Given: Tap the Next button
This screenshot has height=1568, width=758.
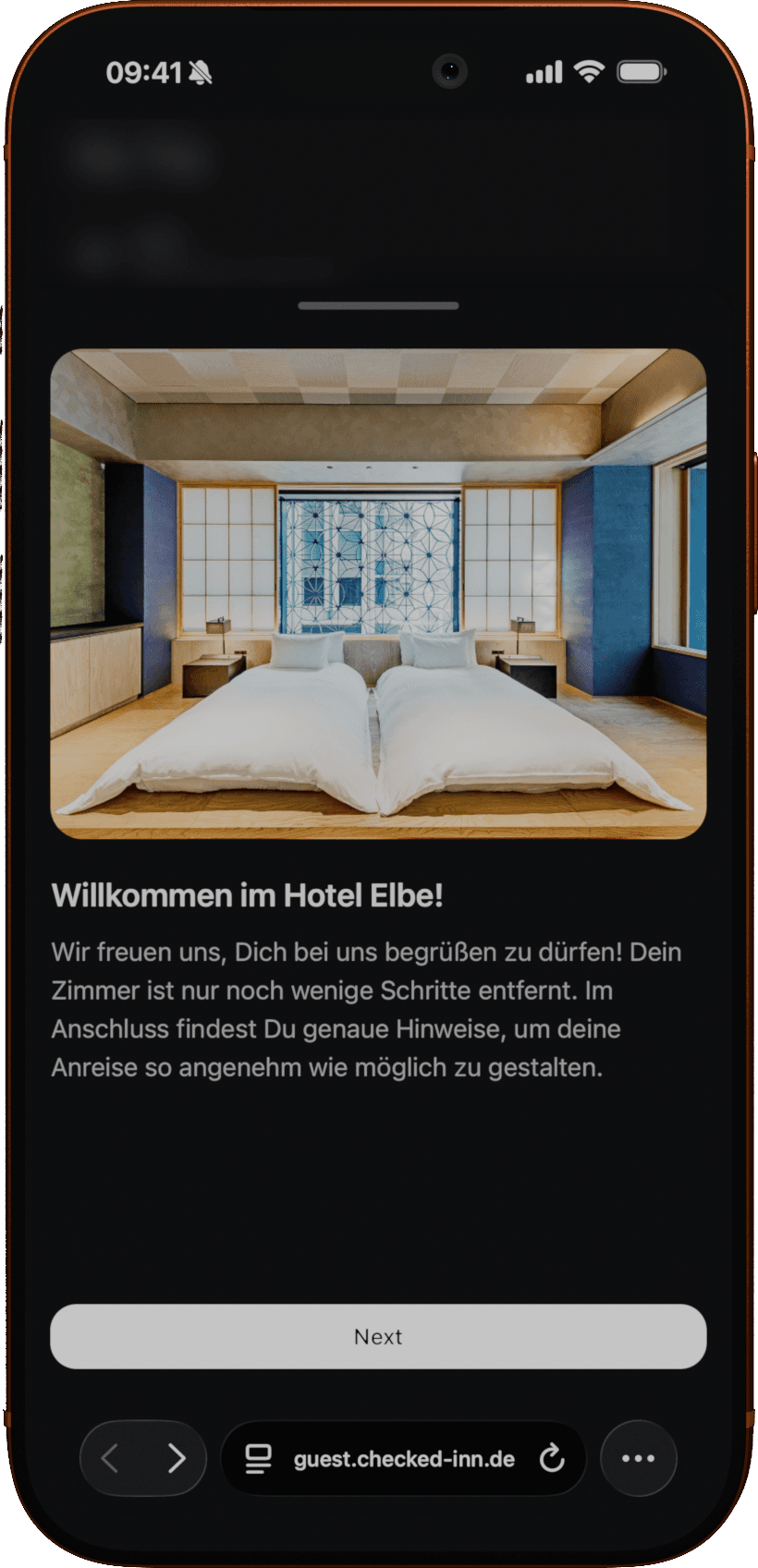Looking at the screenshot, I should 378,1336.
